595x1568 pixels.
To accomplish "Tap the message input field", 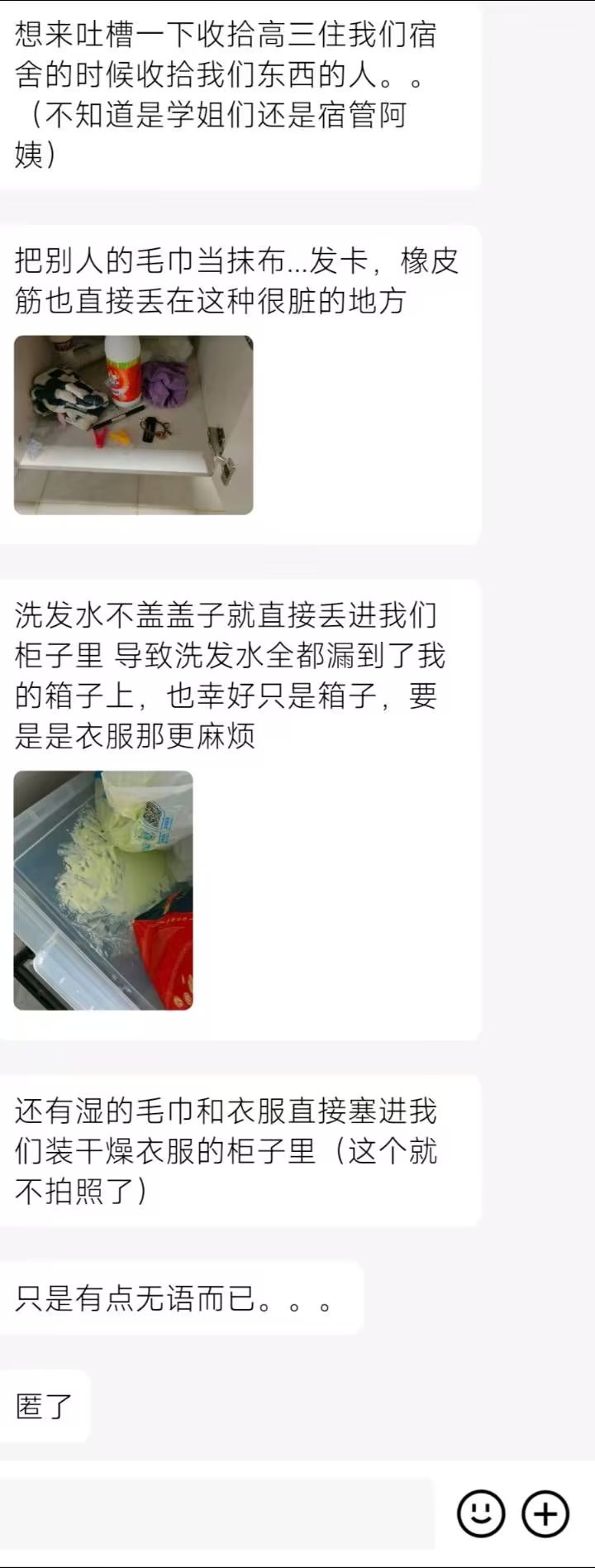I will click(217, 1514).
